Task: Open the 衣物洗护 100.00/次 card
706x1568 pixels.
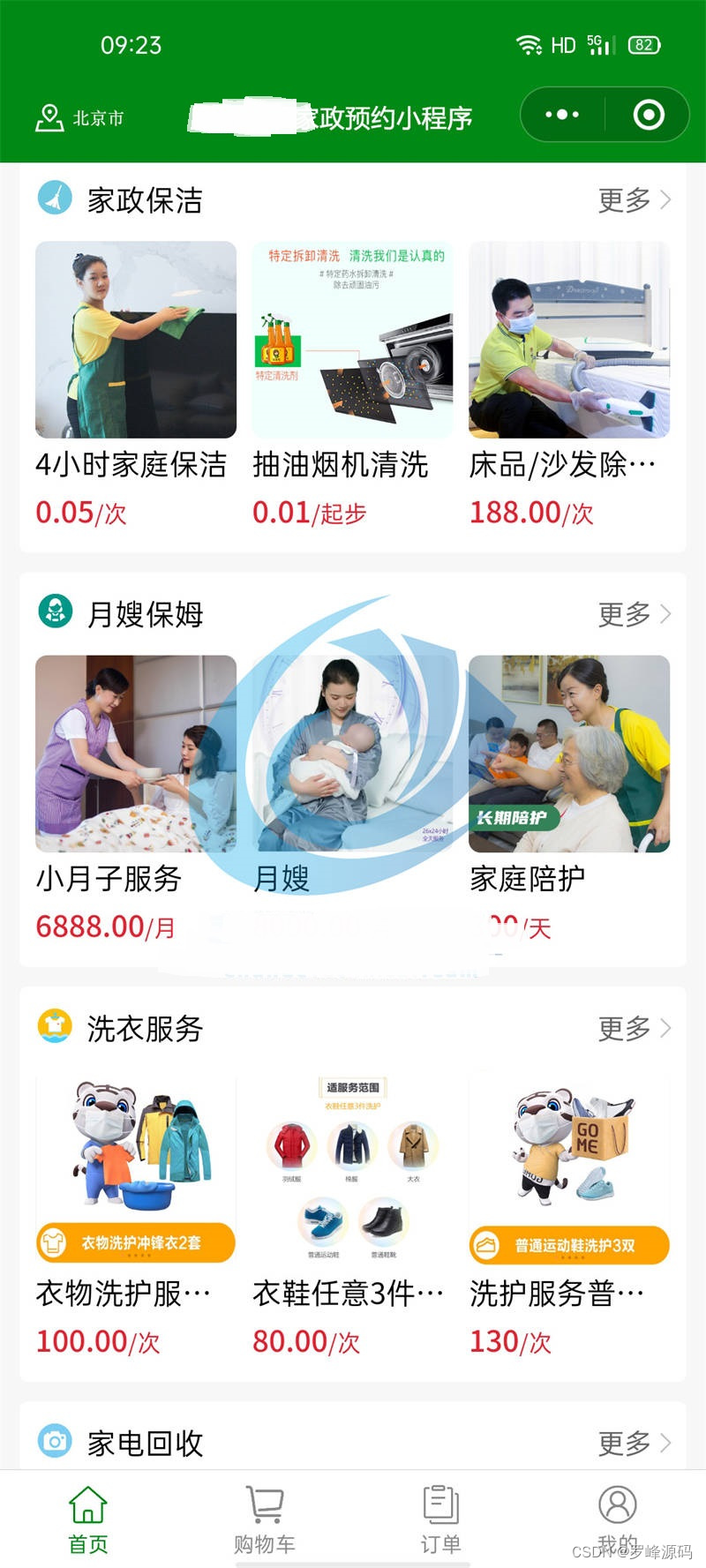Action: point(135,1213)
